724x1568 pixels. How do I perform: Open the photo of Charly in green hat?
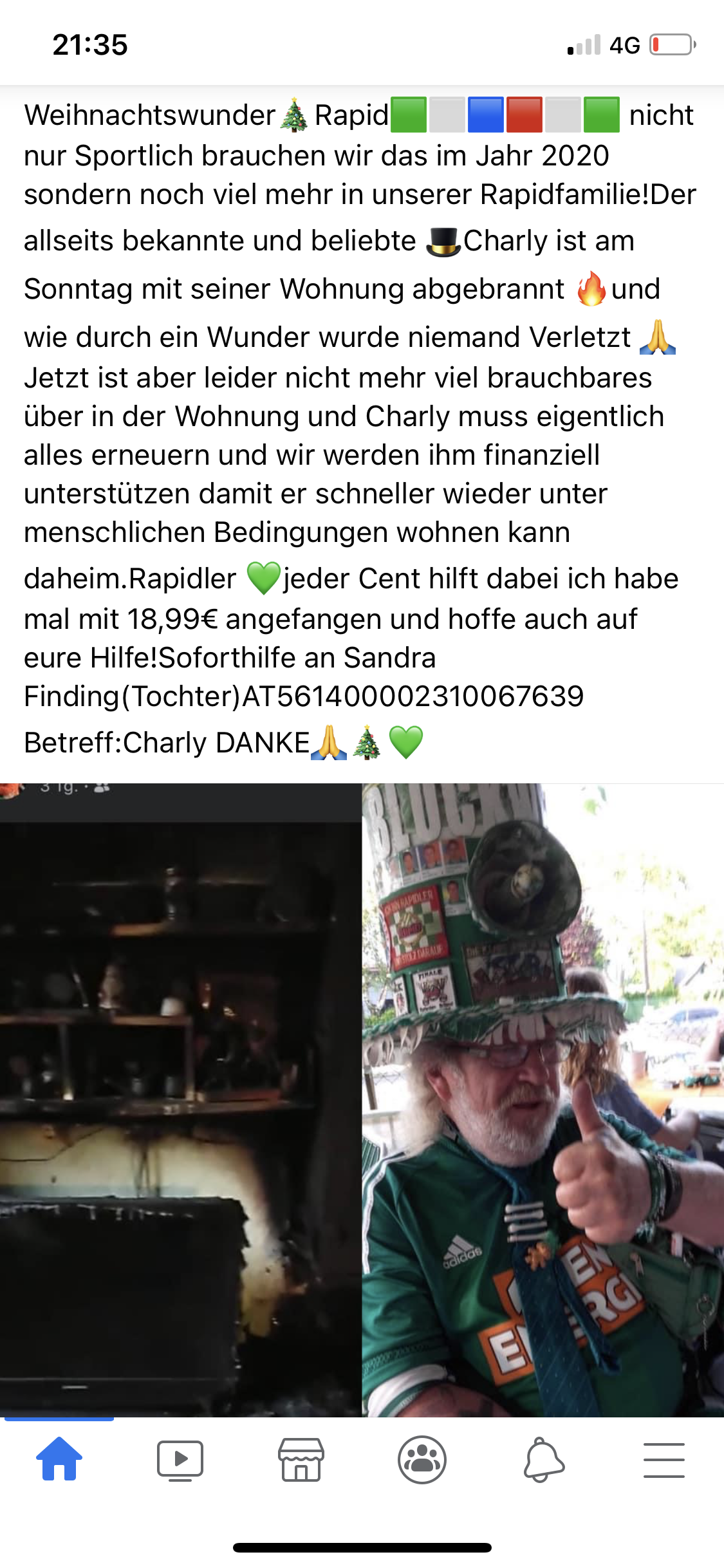coord(543,1100)
